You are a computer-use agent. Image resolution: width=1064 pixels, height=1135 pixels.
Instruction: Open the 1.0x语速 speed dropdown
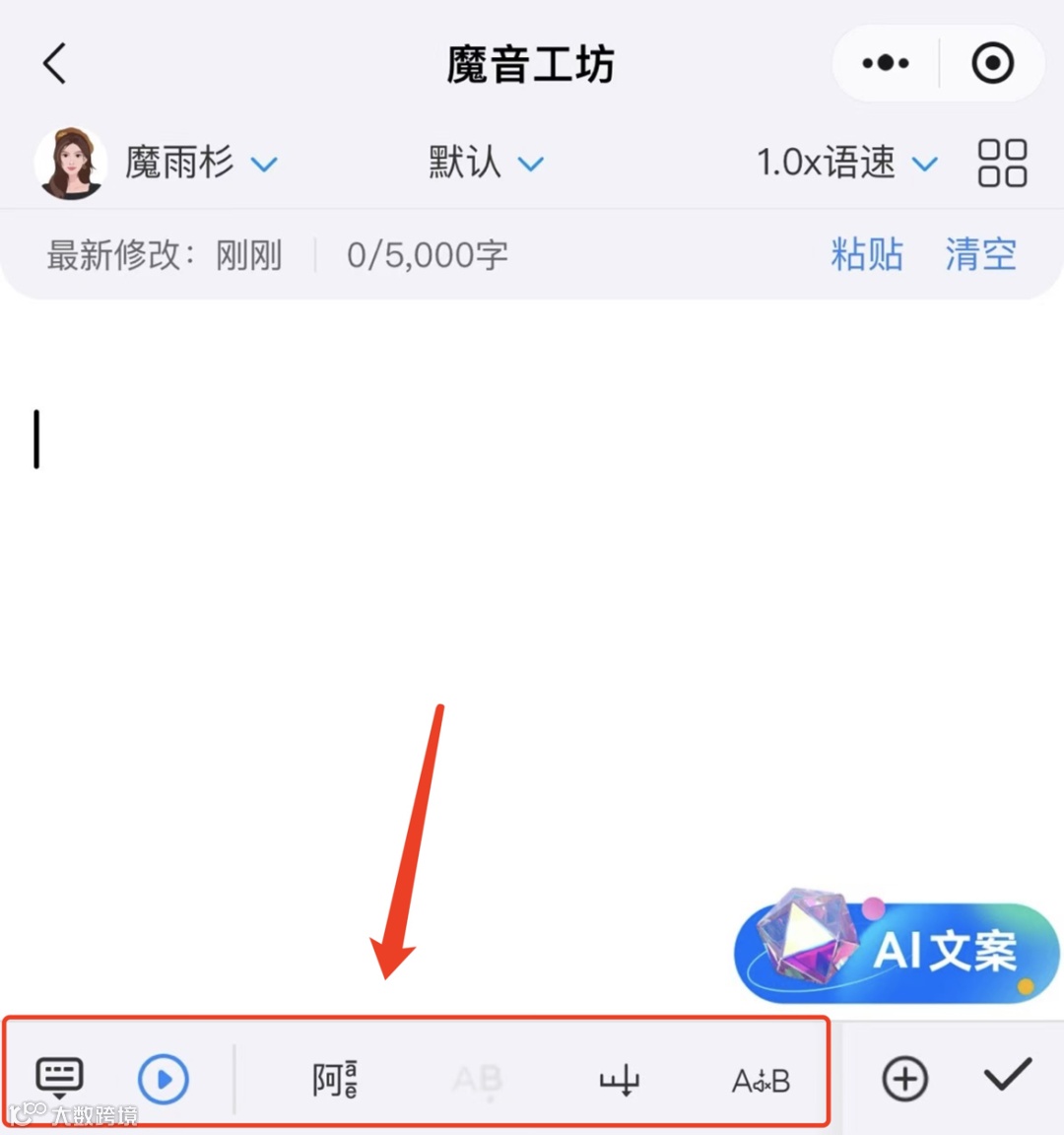click(843, 163)
